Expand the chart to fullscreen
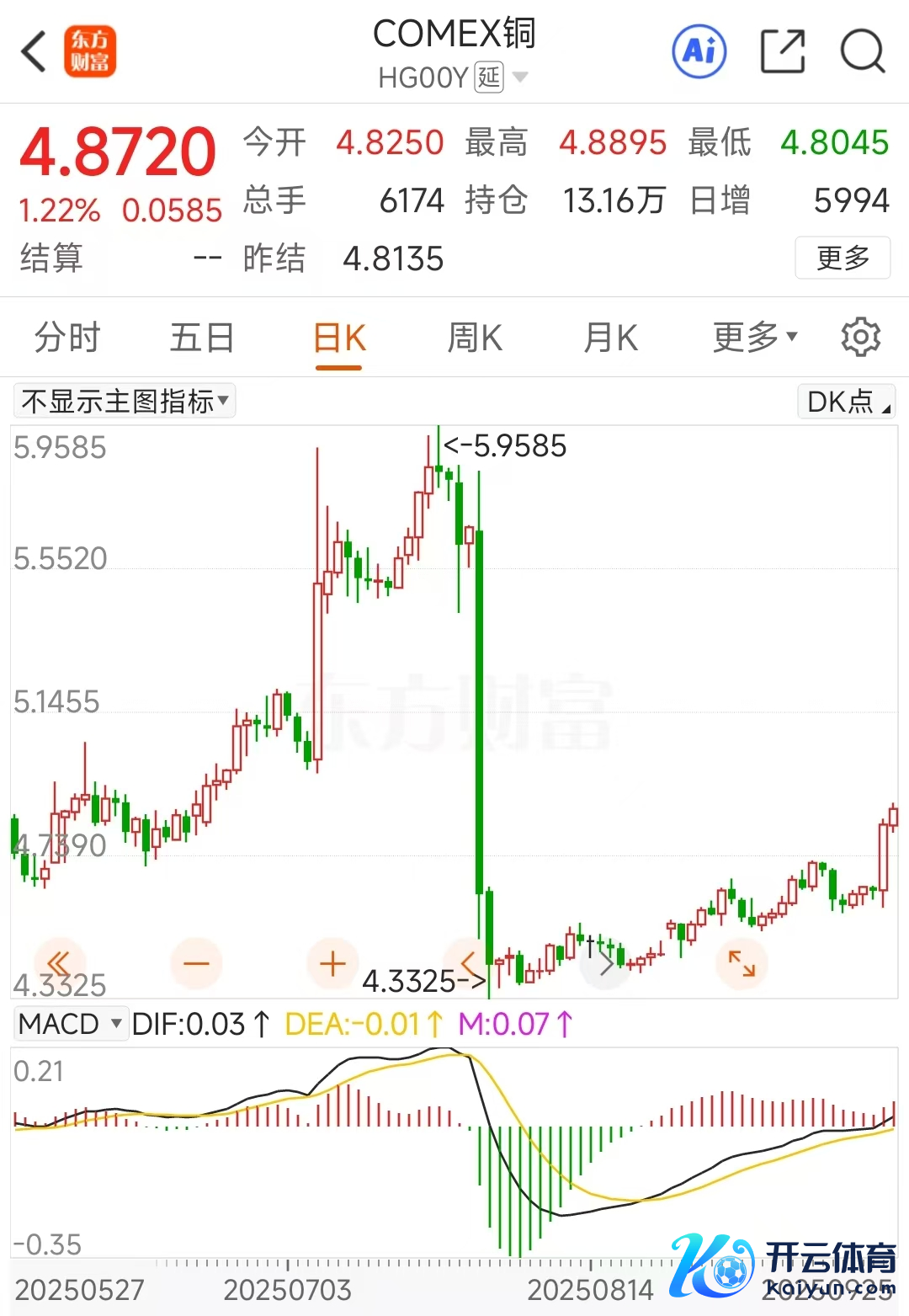The height and width of the screenshot is (1316, 909). (x=742, y=963)
